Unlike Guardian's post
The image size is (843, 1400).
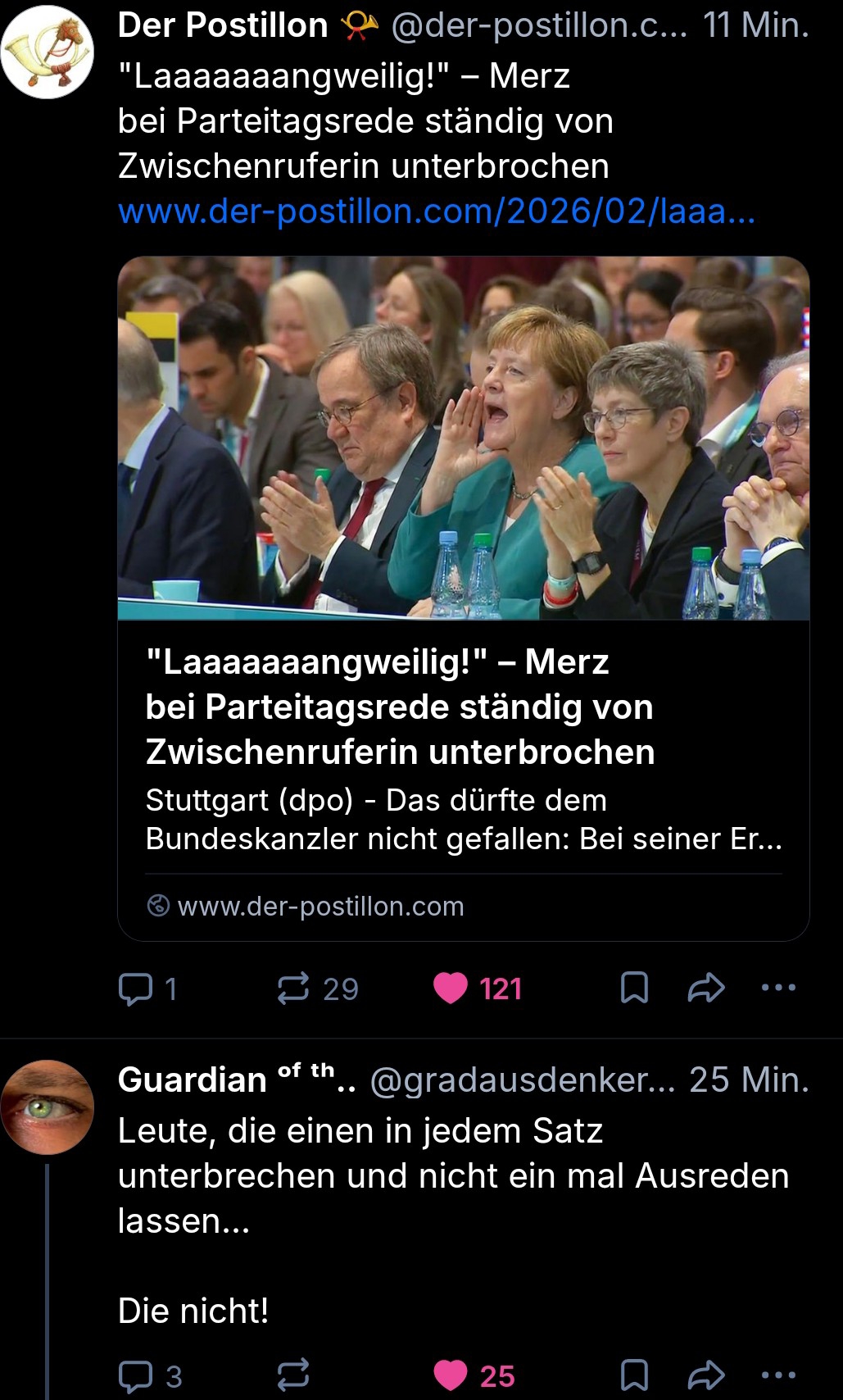point(451,1375)
